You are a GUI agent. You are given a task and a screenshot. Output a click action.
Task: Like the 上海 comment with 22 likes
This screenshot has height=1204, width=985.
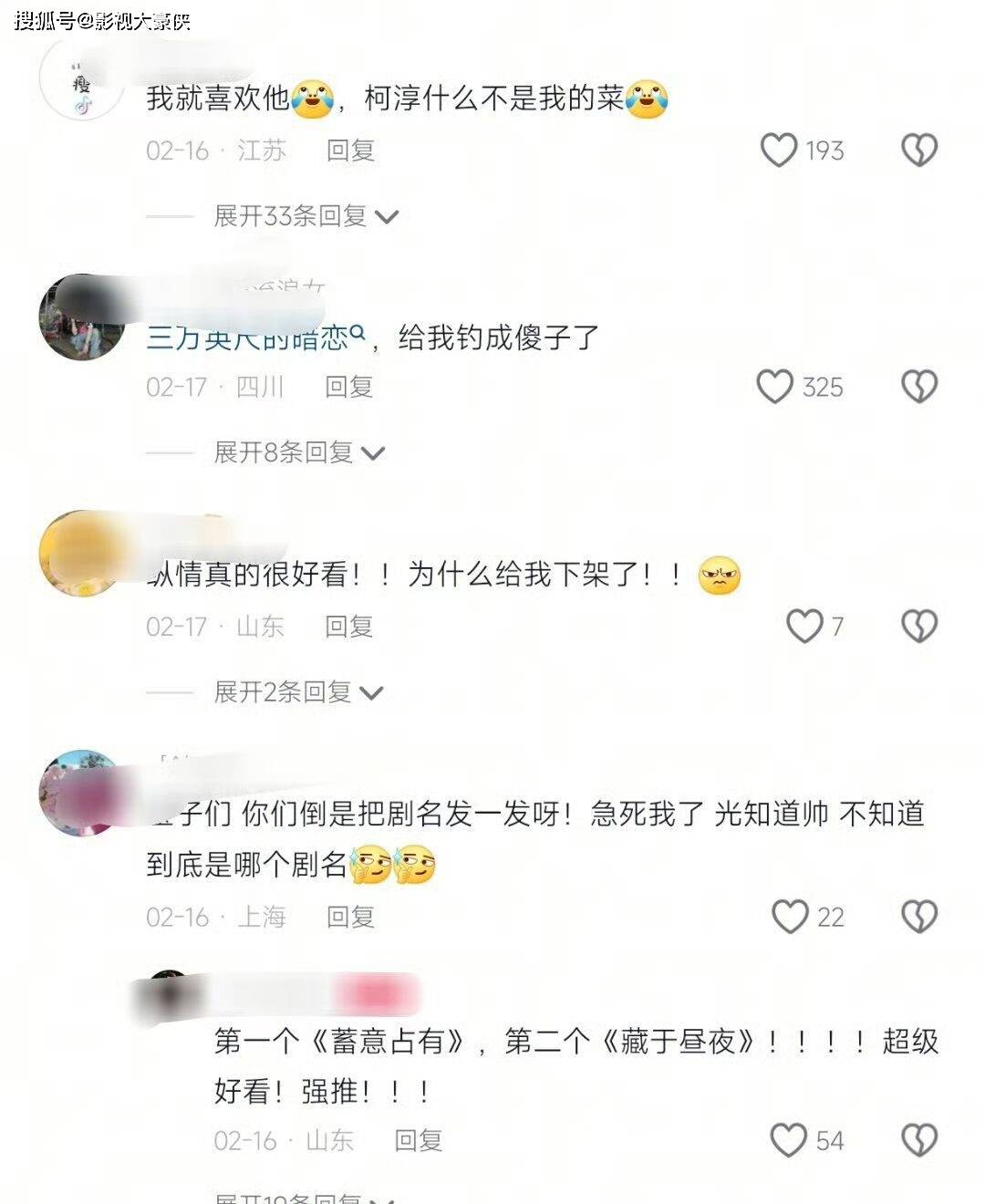[x=790, y=917]
